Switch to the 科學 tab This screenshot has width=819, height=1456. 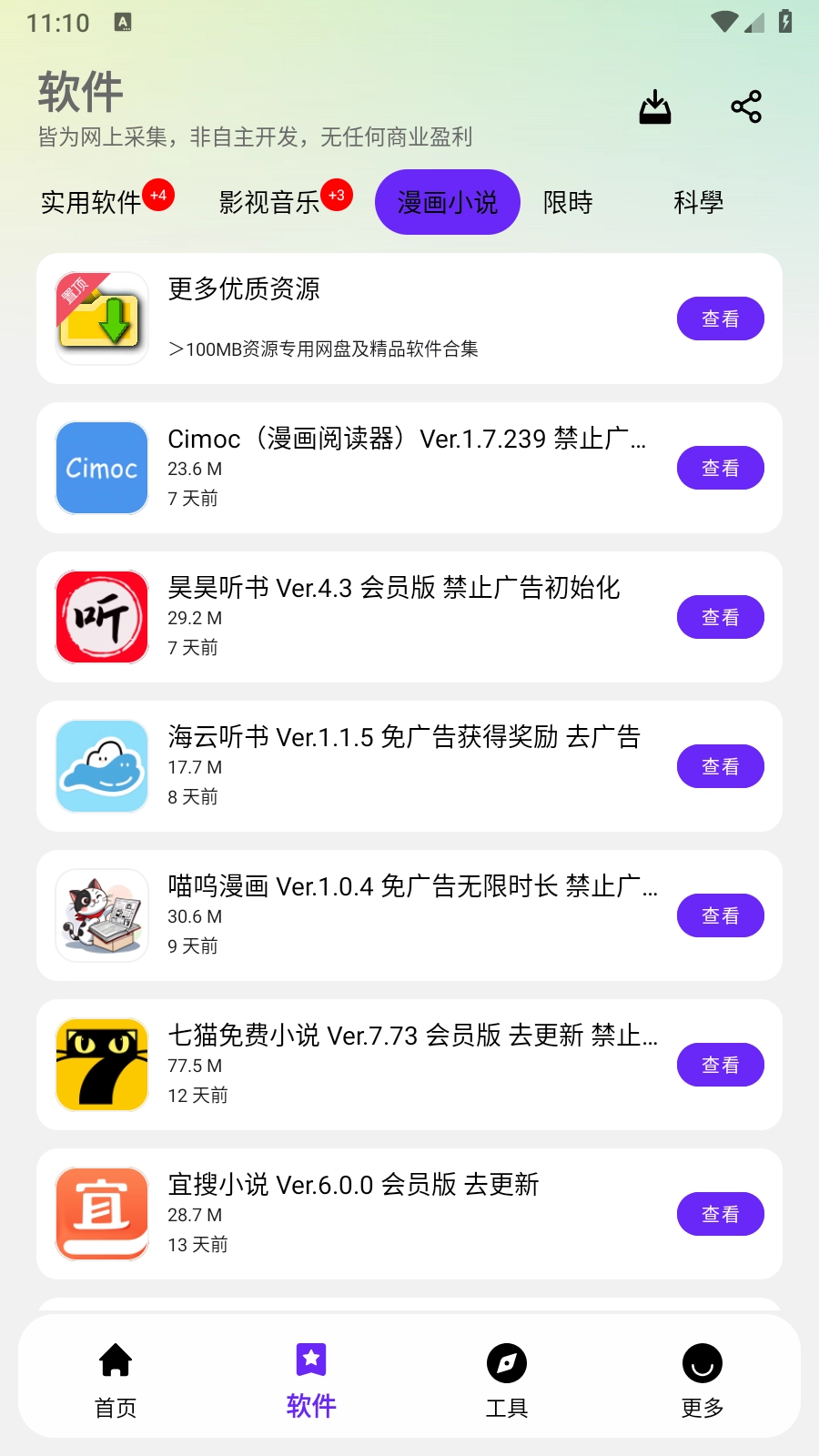(700, 203)
